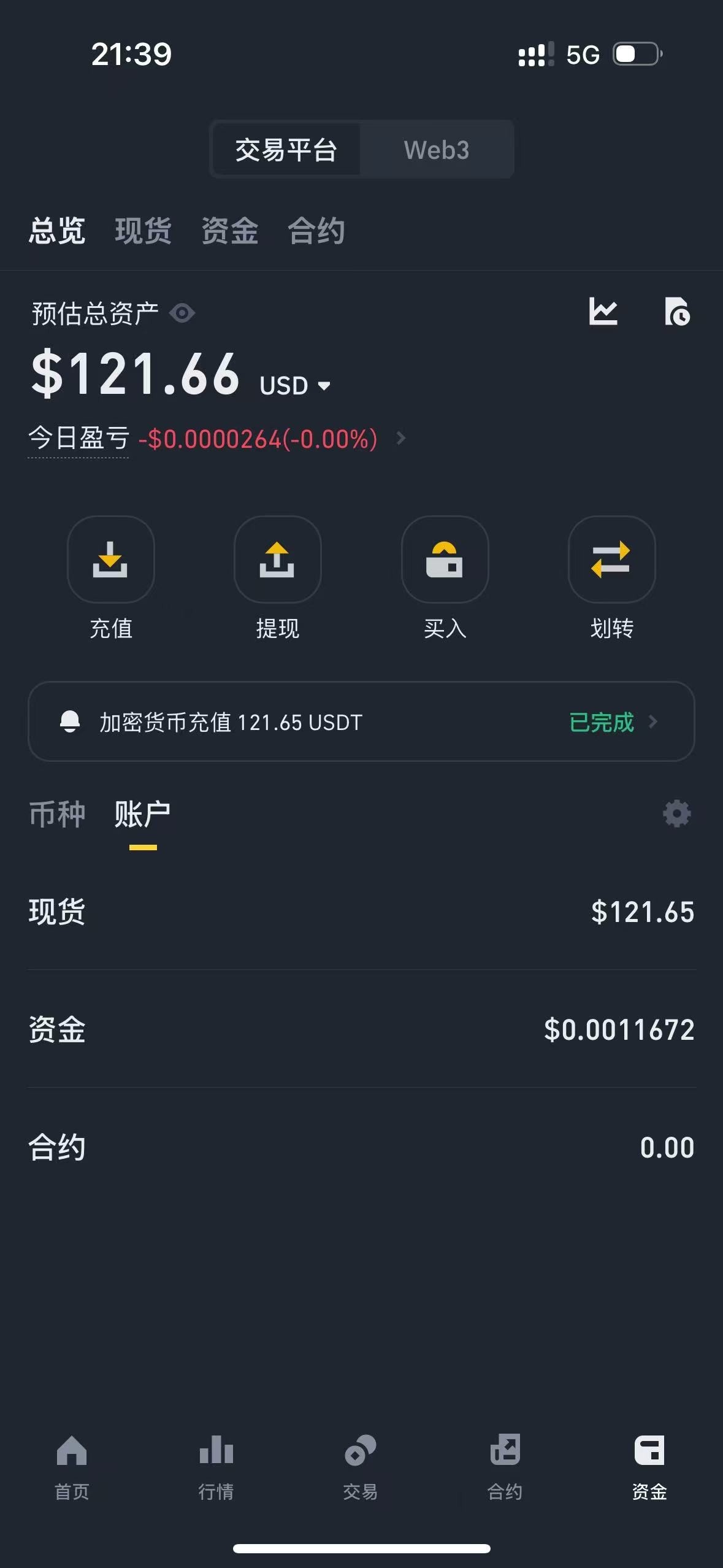Open the 现货 top tab
The width and height of the screenshot is (723, 1568).
pyautogui.click(x=143, y=231)
